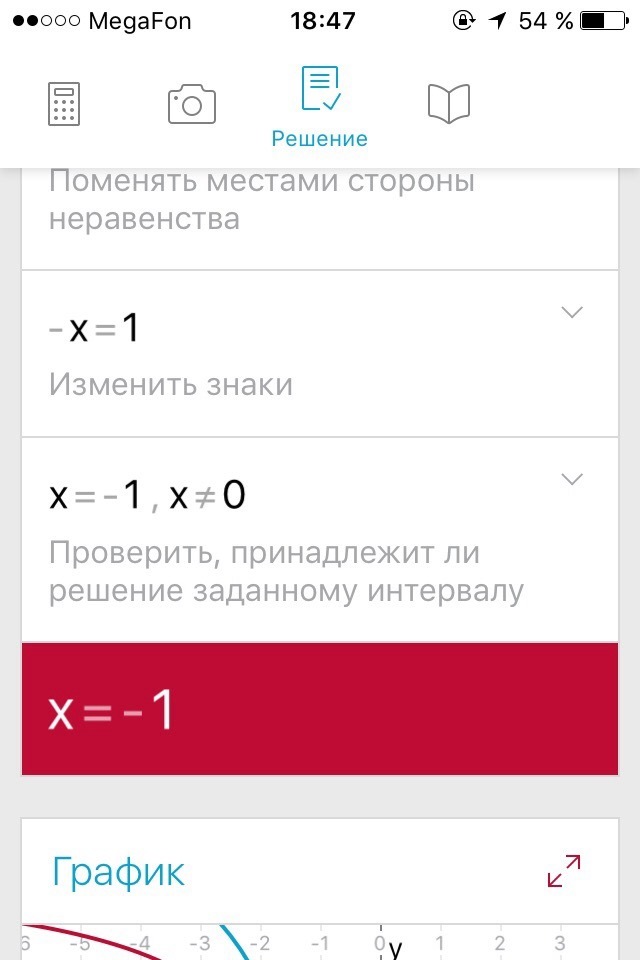The width and height of the screenshot is (640, 960).
Task: Enlarge the График graph to fullscreen
Action: [564, 870]
